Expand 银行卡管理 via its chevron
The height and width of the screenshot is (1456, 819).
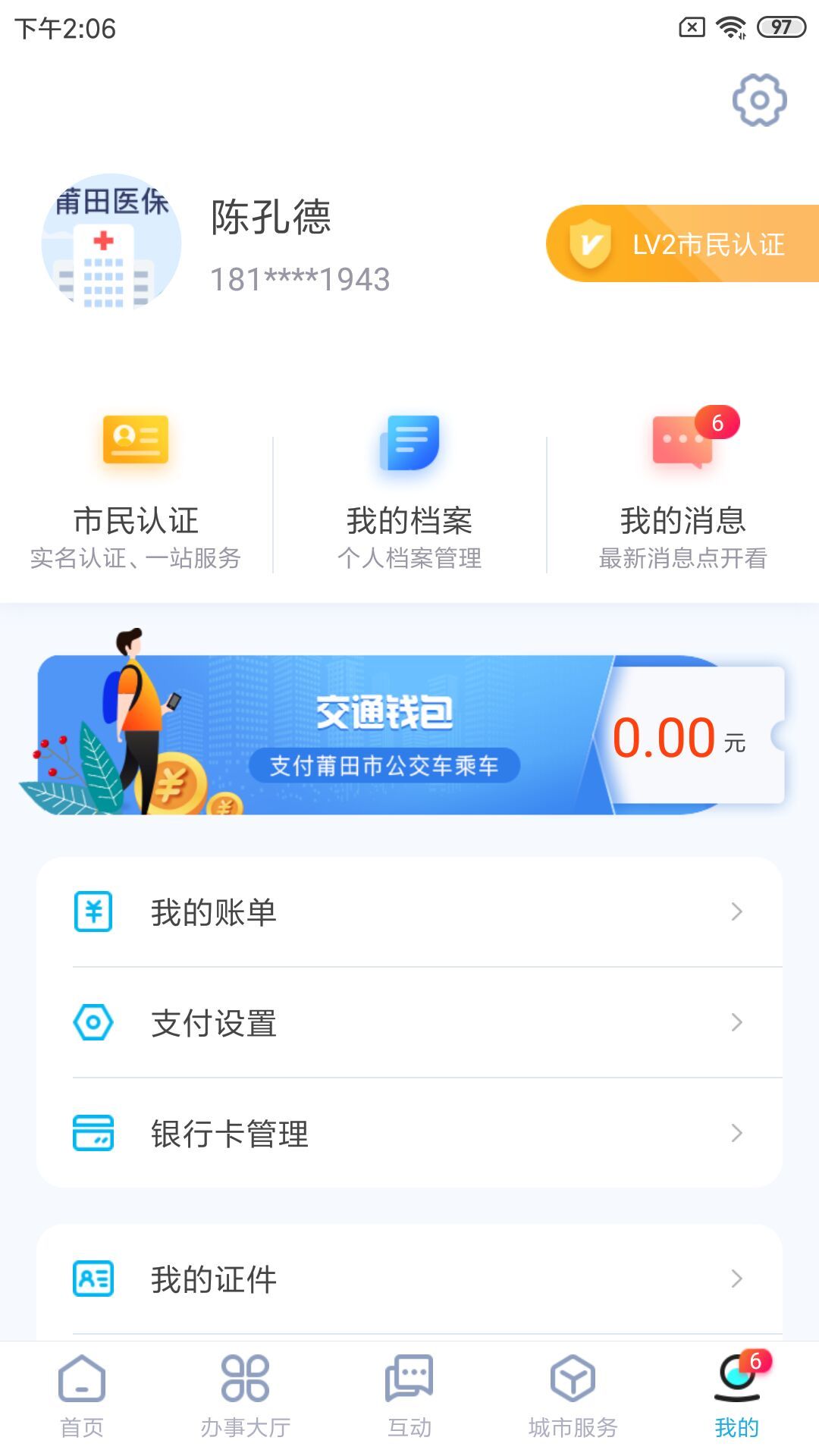pos(734,1134)
